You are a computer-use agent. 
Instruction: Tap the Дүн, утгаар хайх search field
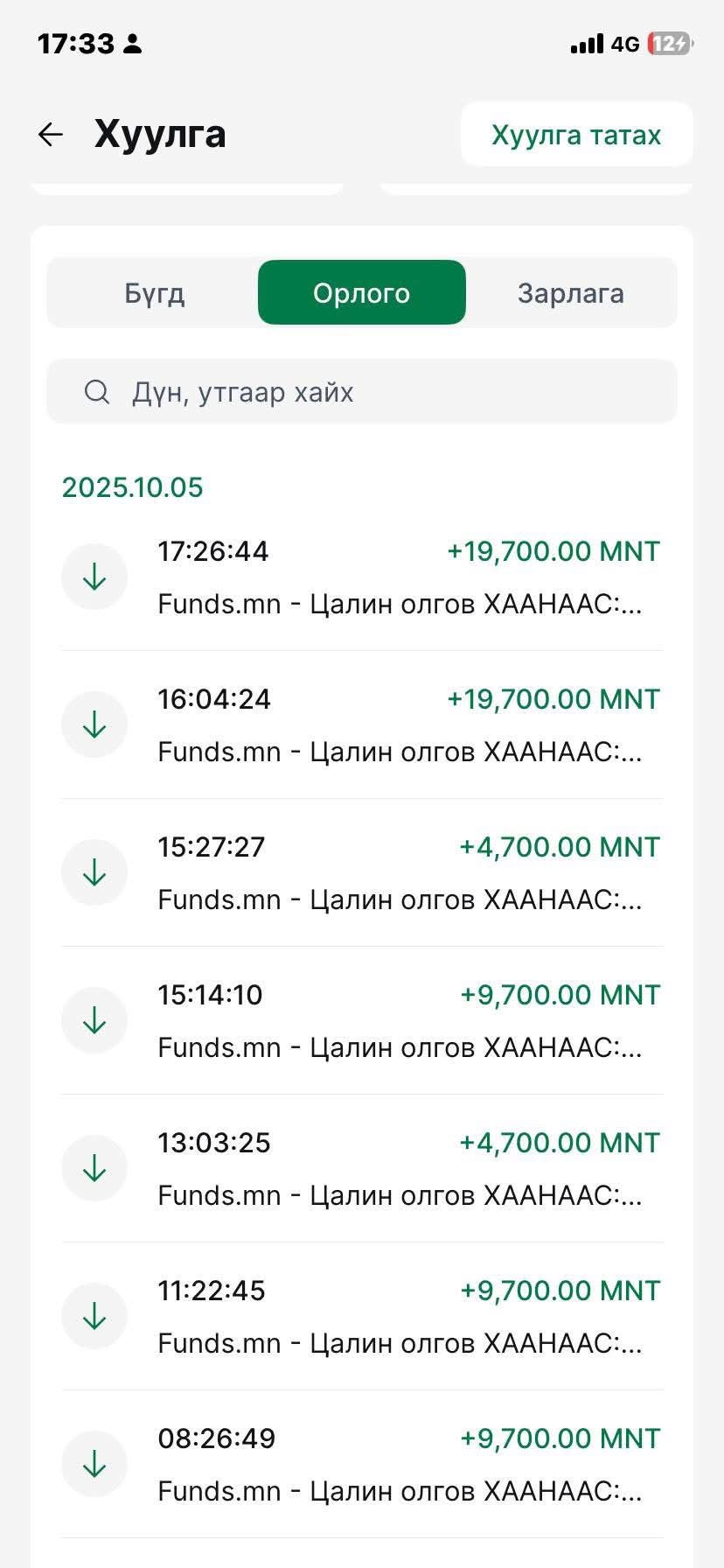pos(361,392)
